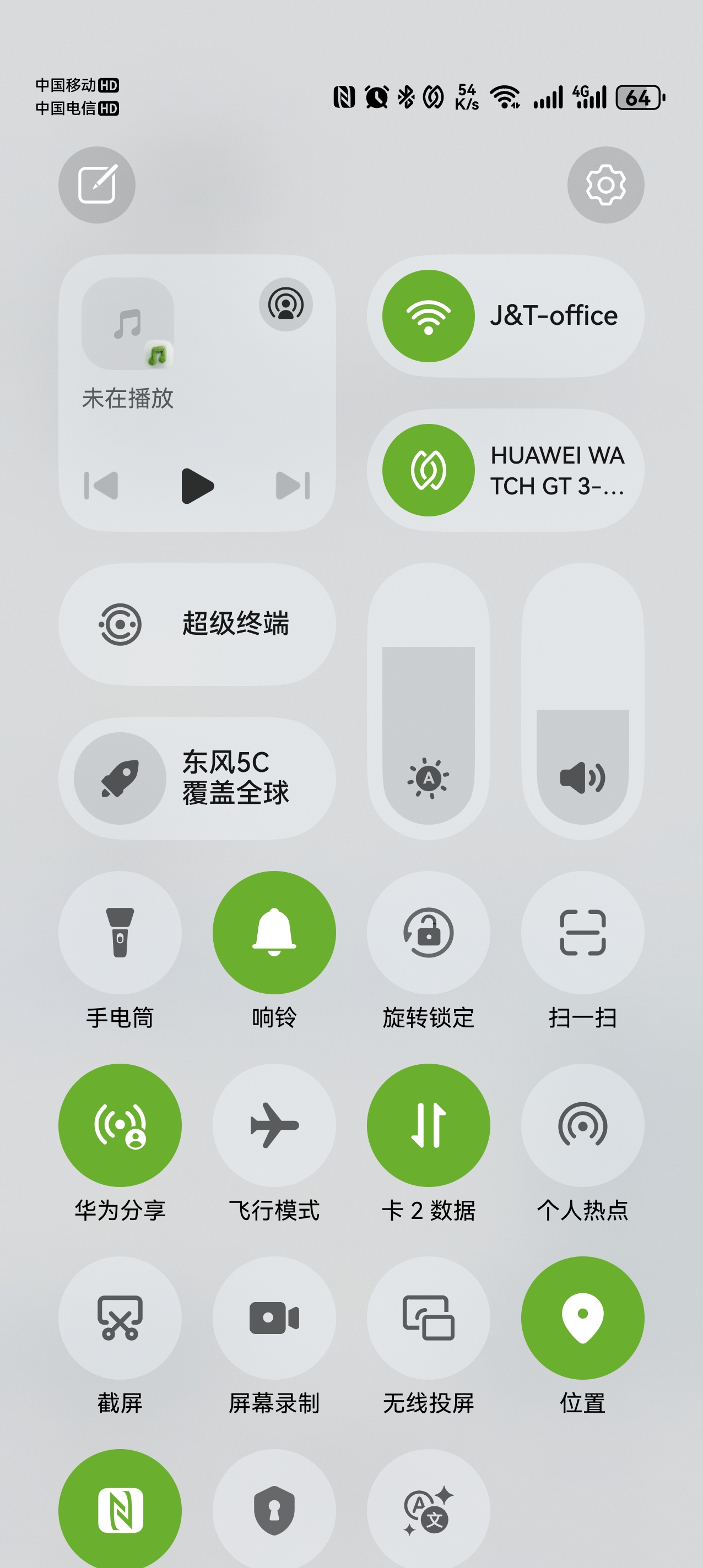Image resolution: width=703 pixels, height=1568 pixels.
Task: Disable 位置 location services
Action: point(582,1318)
